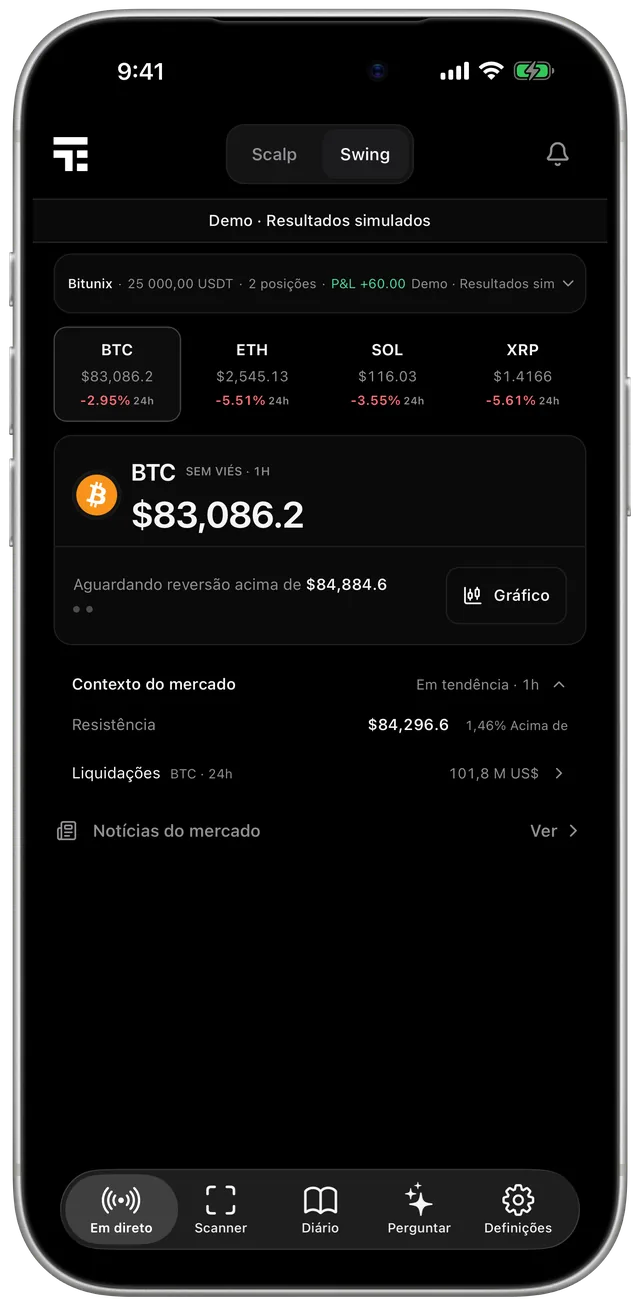The image size is (640, 1306).
Task: Select the ETH price card
Action: [x=252, y=374]
